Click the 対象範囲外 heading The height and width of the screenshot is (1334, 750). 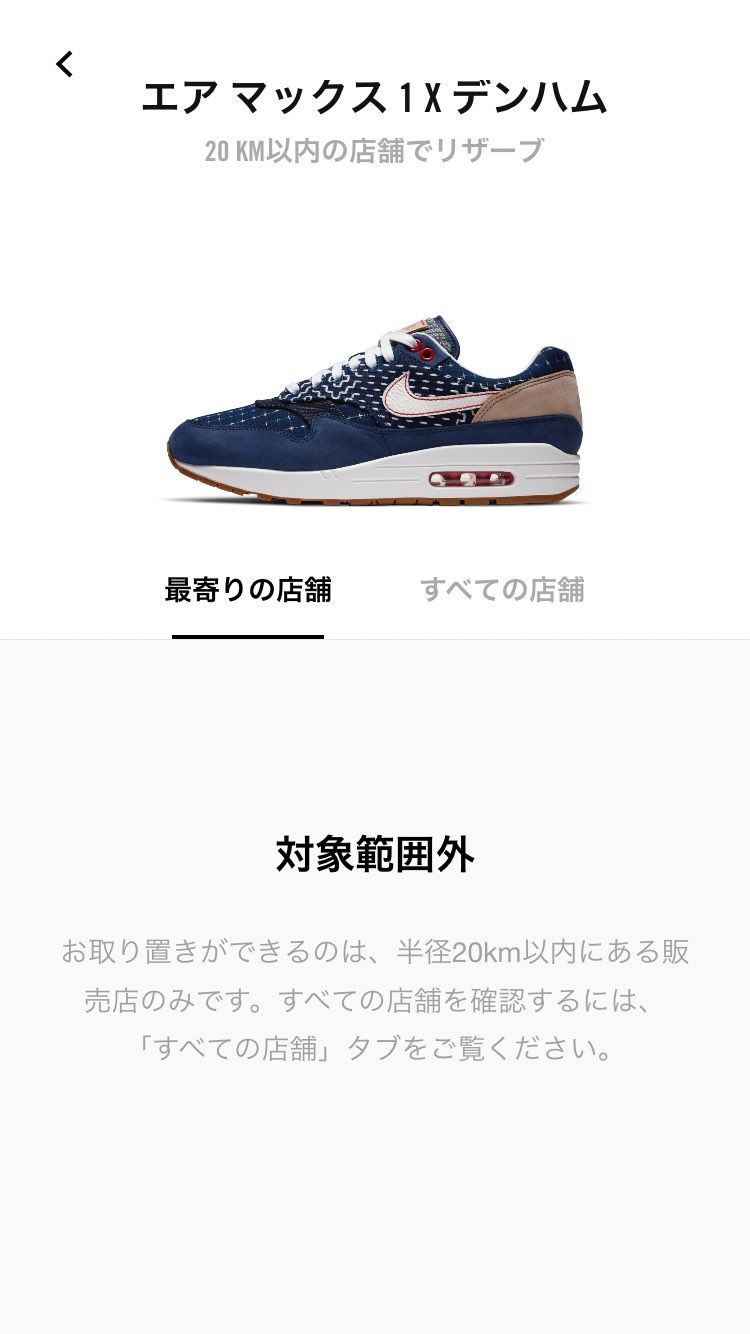[375, 855]
